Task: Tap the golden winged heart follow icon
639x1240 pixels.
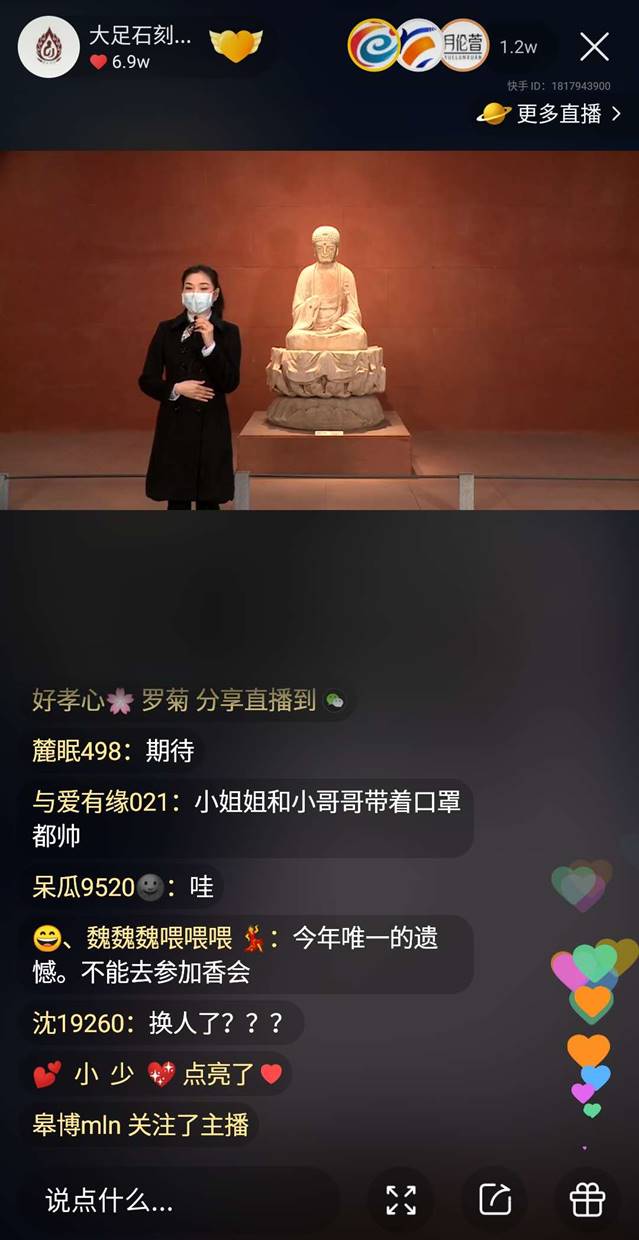Action: 236,45
